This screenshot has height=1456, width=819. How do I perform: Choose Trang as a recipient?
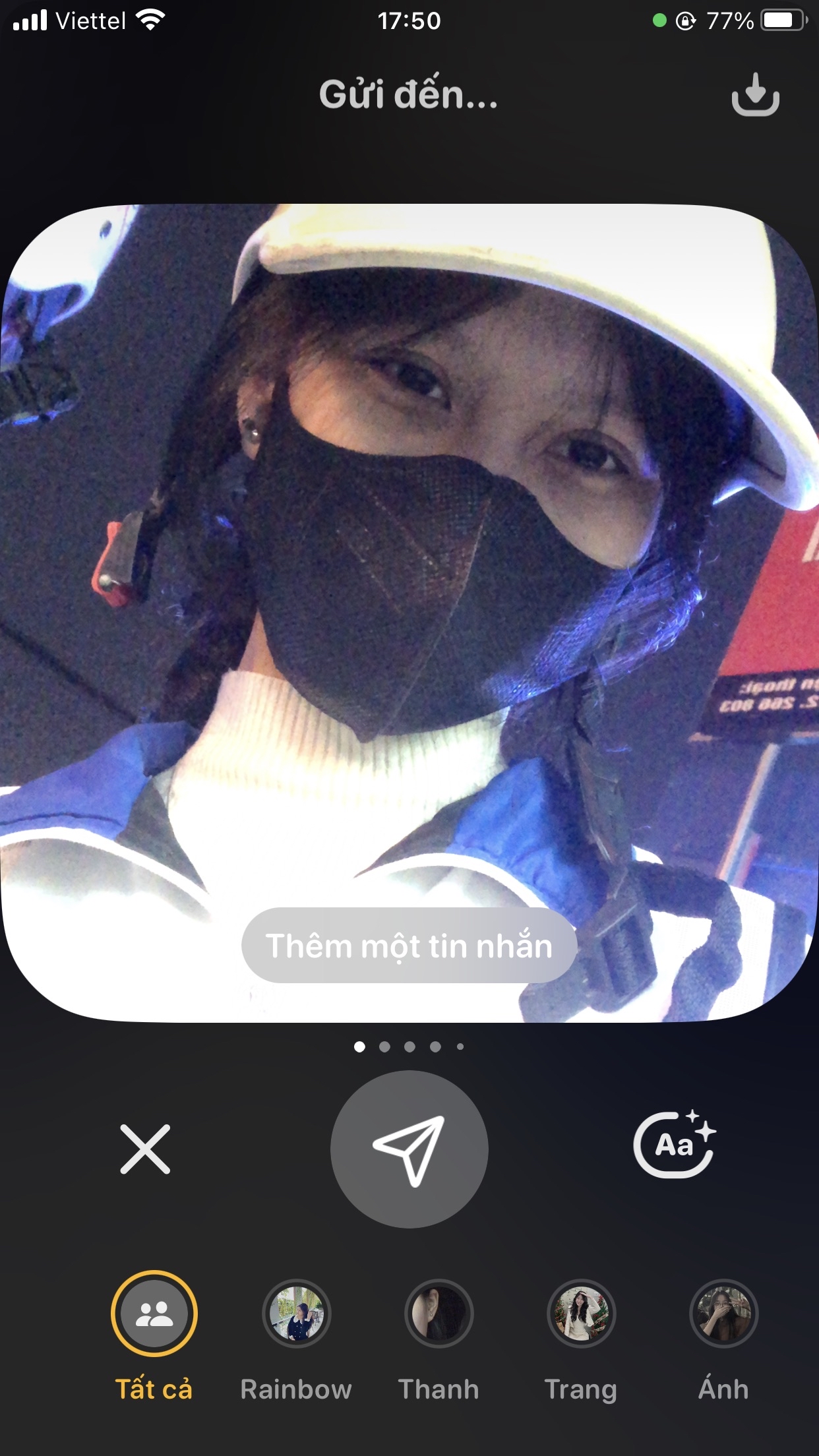click(581, 1314)
